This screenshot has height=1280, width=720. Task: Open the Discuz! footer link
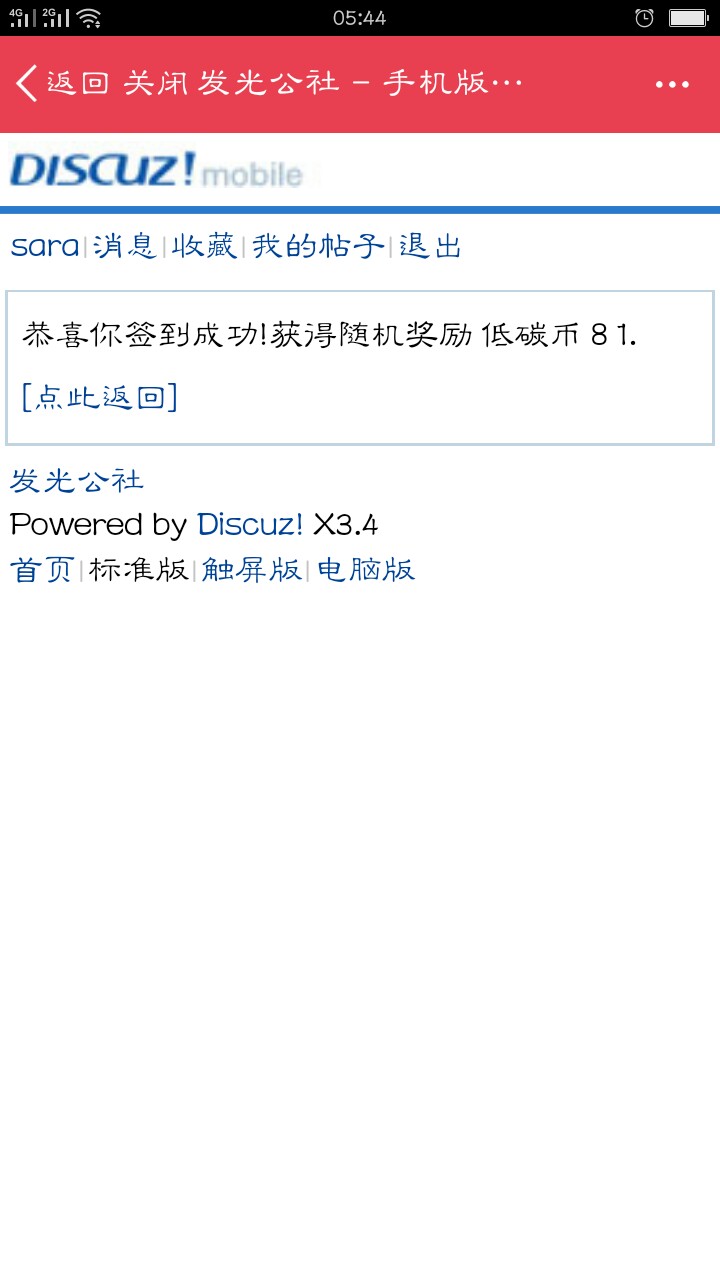click(250, 525)
